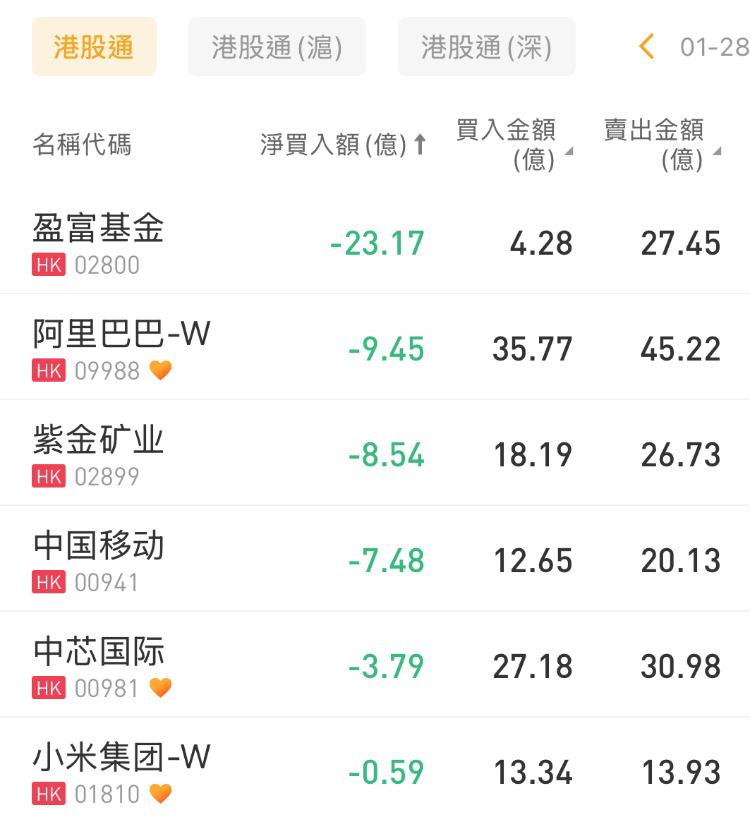Sort by 淨買入額 (億) column
This screenshot has height=817, width=750.
point(343,145)
